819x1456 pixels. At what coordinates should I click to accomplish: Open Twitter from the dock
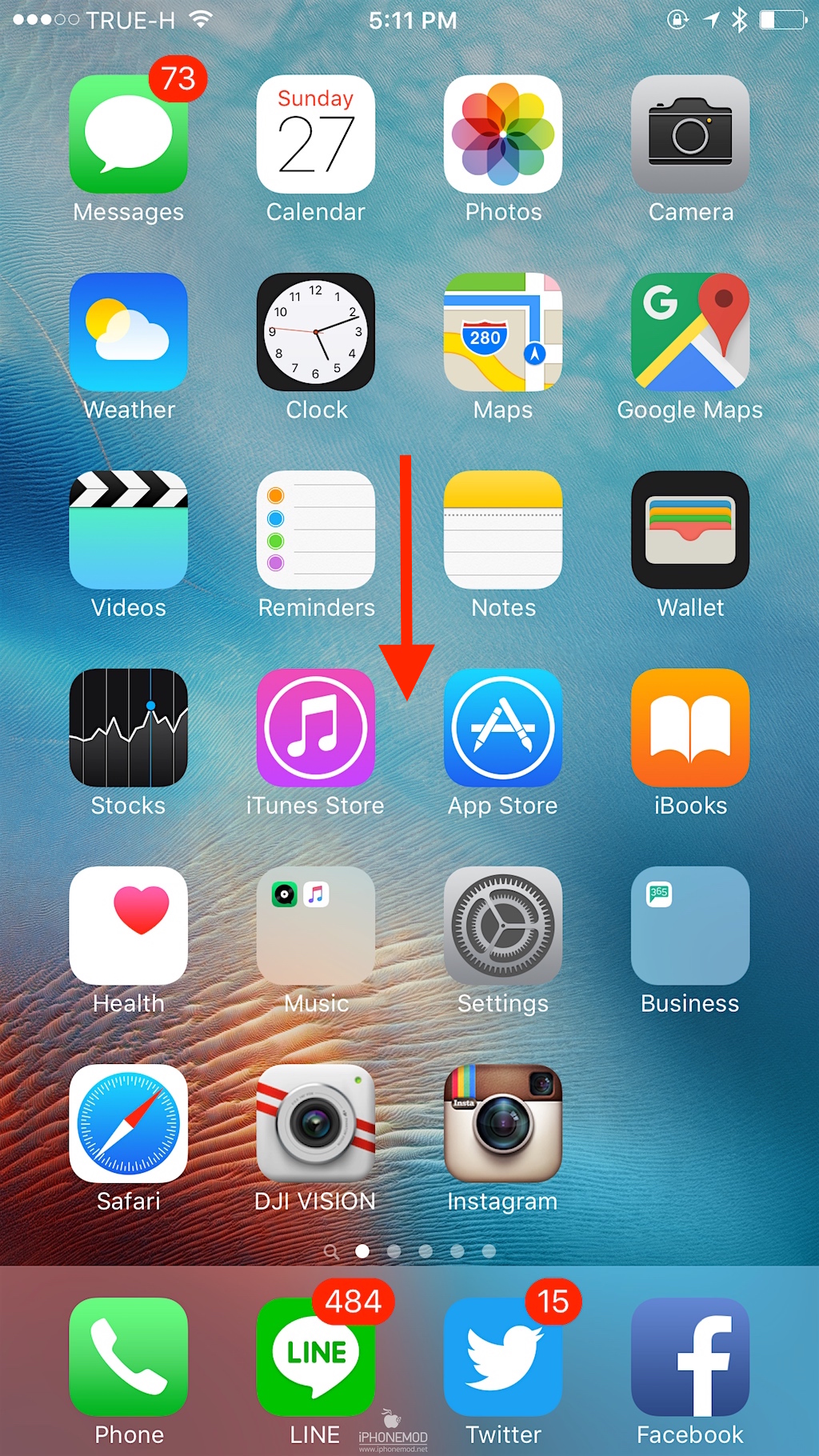pos(503,1357)
